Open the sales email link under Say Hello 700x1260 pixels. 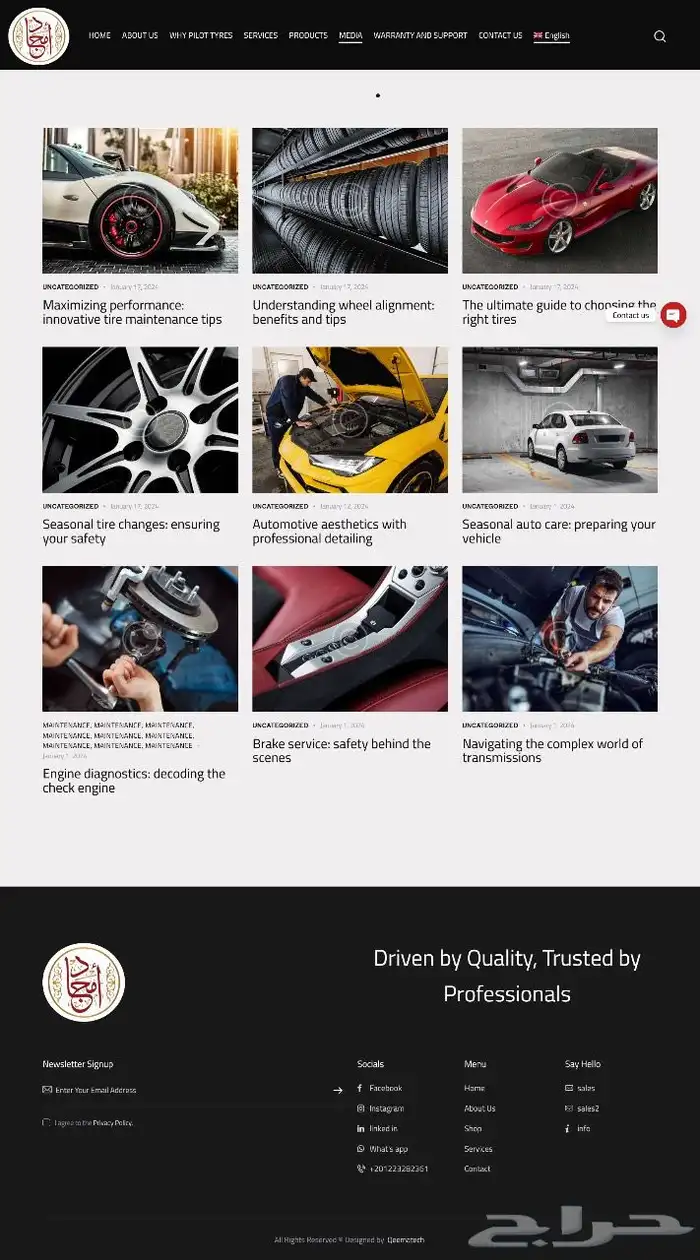pos(585,1088)
